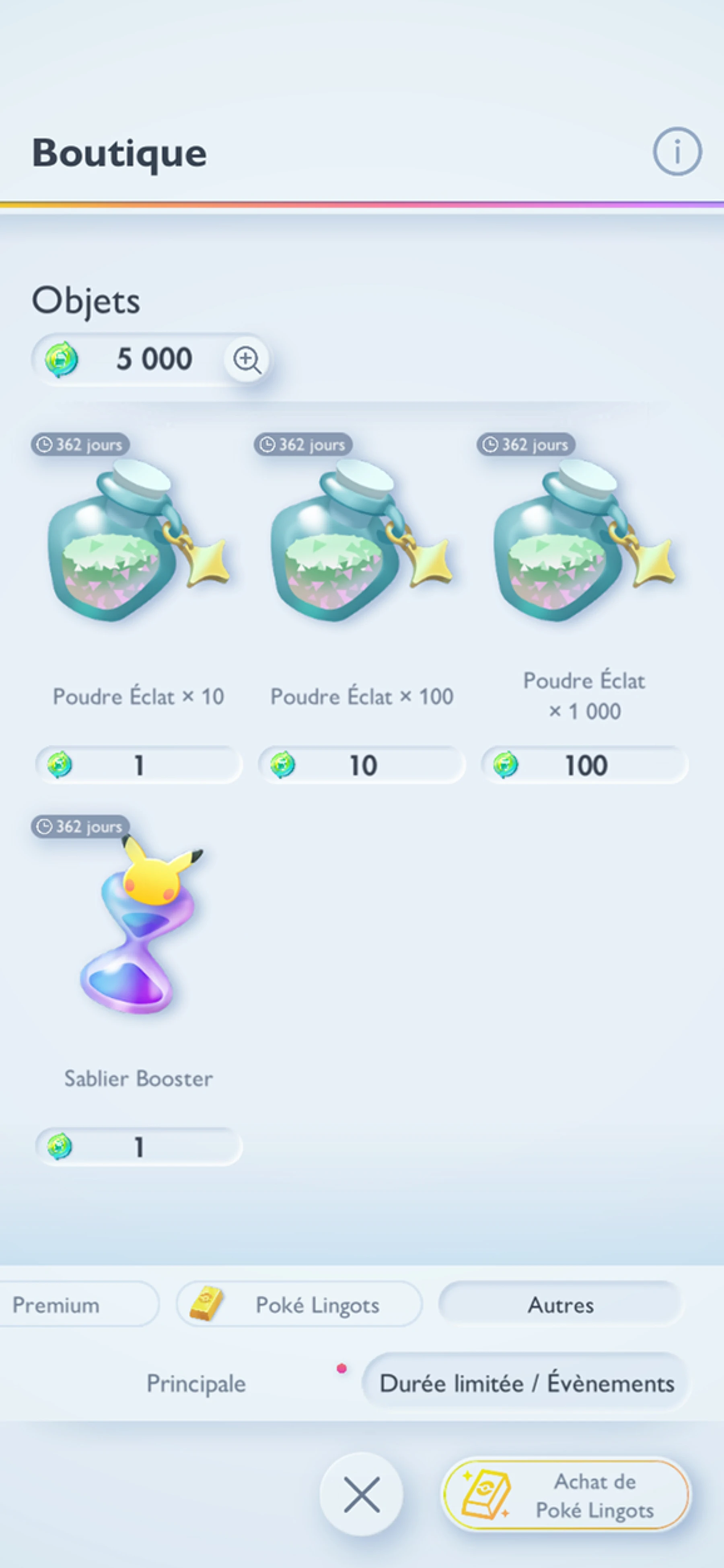
Task: Open the Durée limitée / Évènements tab
Action: pos(526,1383)
